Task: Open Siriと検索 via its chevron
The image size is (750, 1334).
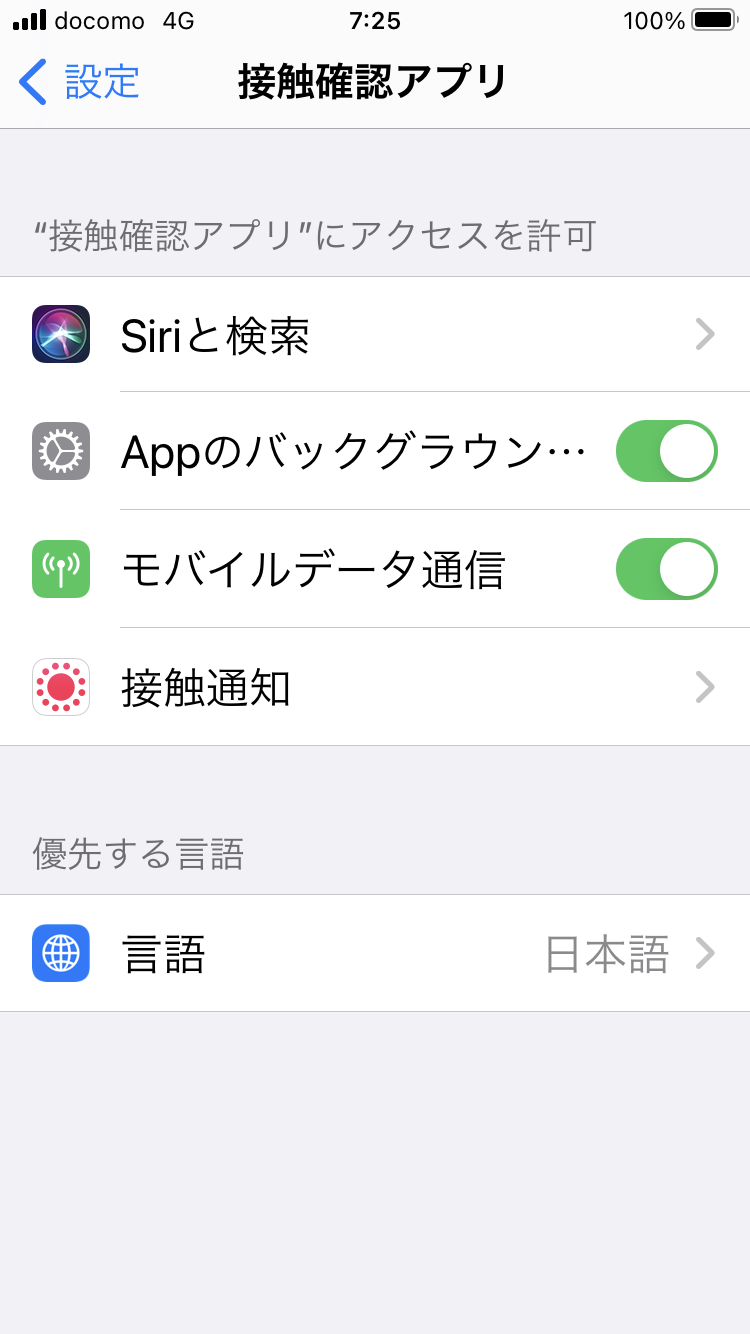Action: tap(705, 333)
